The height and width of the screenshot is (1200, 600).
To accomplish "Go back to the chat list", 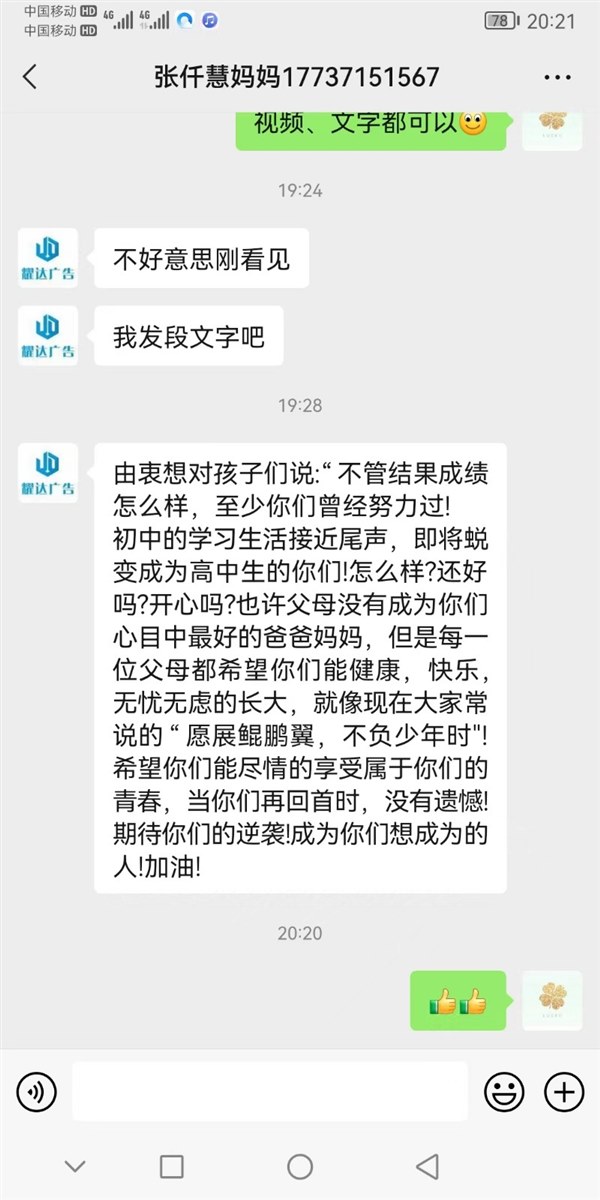I will coord(30,77).
